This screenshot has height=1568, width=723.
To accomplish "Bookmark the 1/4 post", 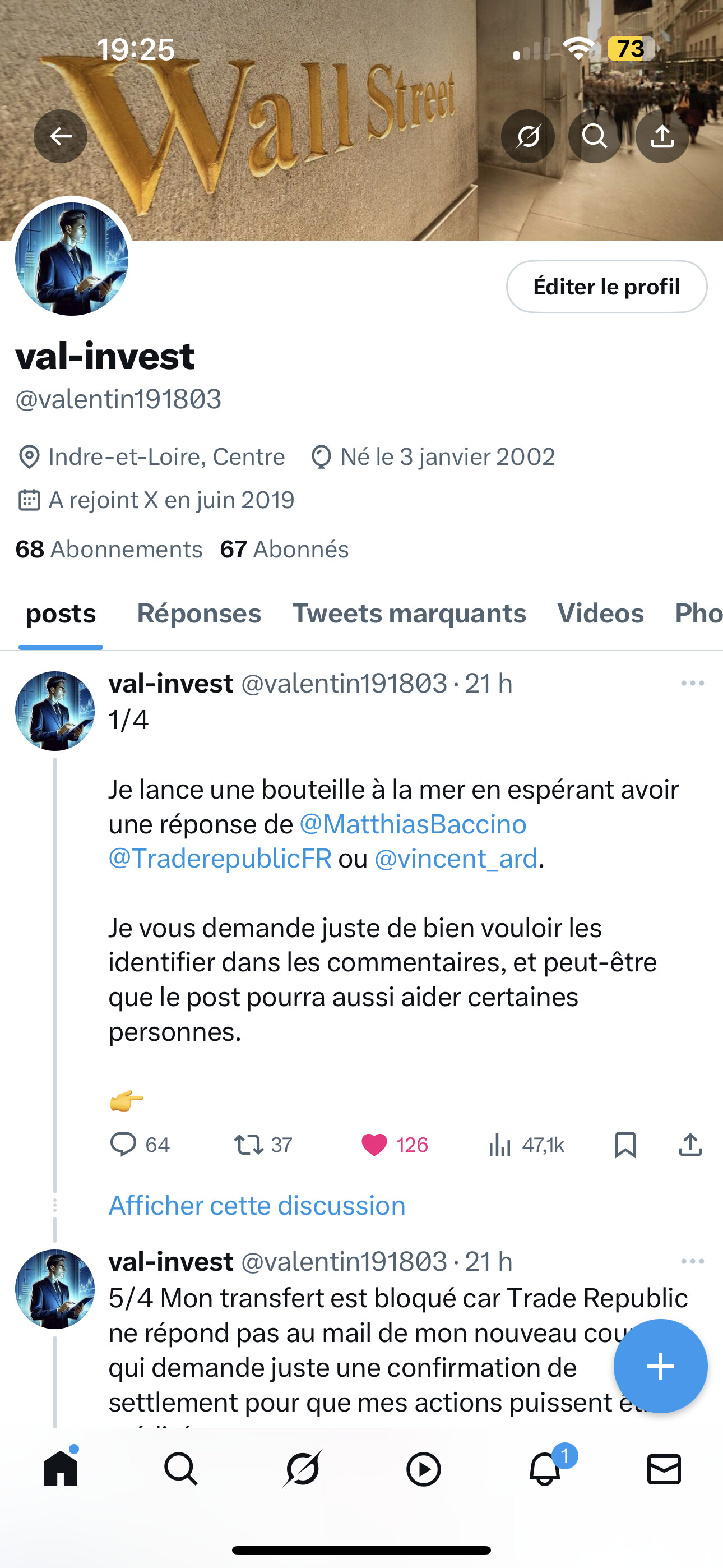I will point(625,1145).
